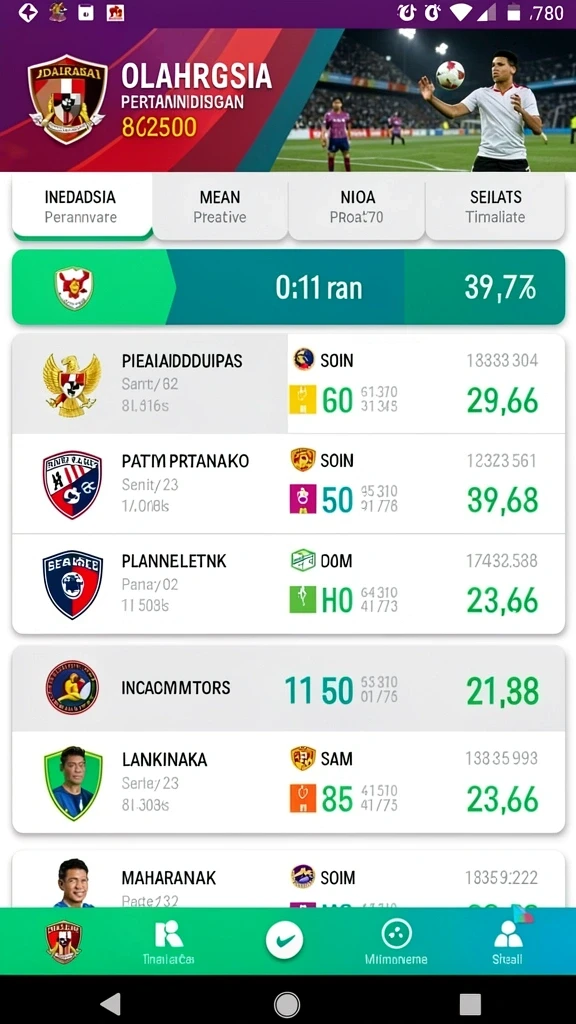Open the NIOA tab
Image resolution: width=576 pixels, height=1024 pixels.
357,206
